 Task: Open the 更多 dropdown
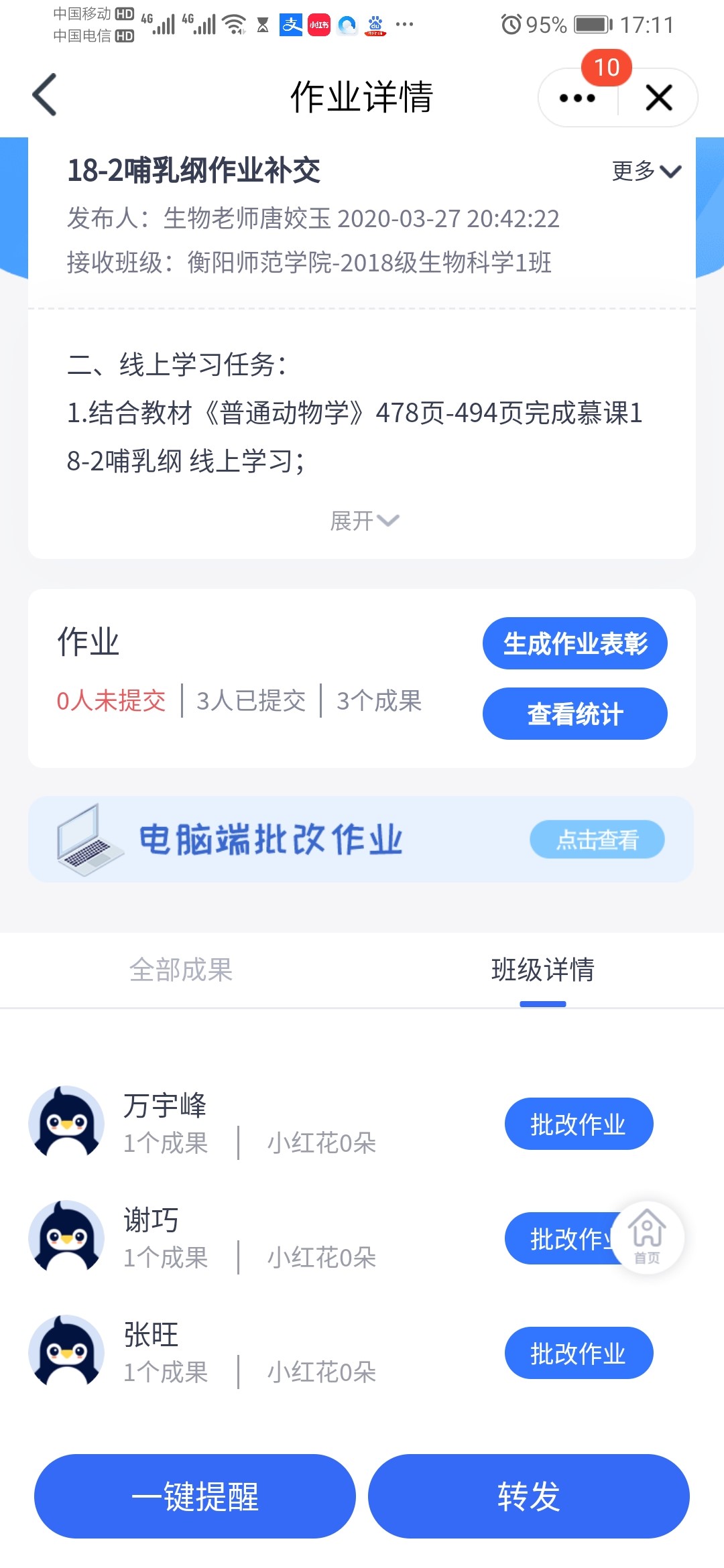pyautogui.click(x=646, y=171)
